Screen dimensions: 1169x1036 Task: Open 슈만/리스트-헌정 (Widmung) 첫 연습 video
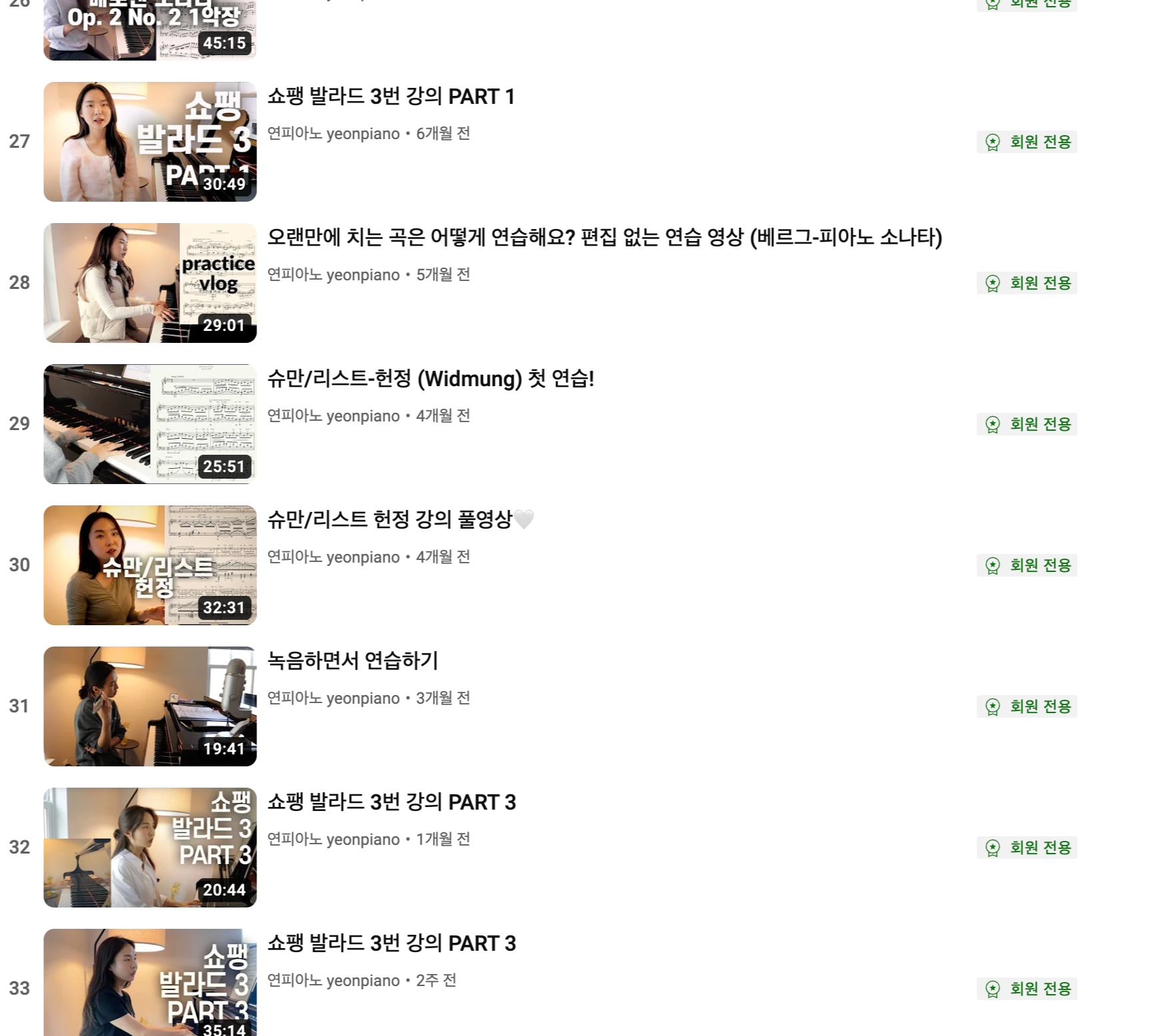pyautogui.click(x=430, y=379)
